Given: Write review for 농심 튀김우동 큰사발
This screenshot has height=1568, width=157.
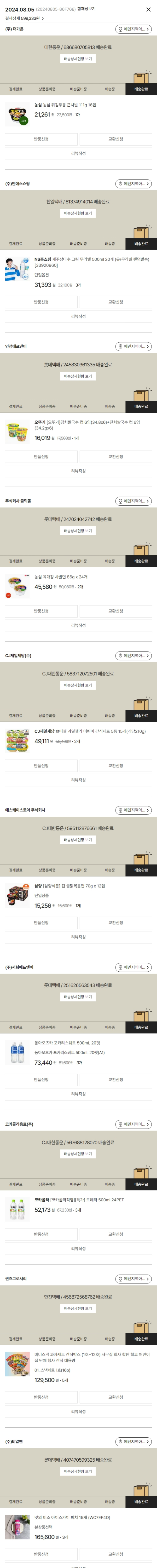Looking at the screenshot, I should tap(78, 153).
